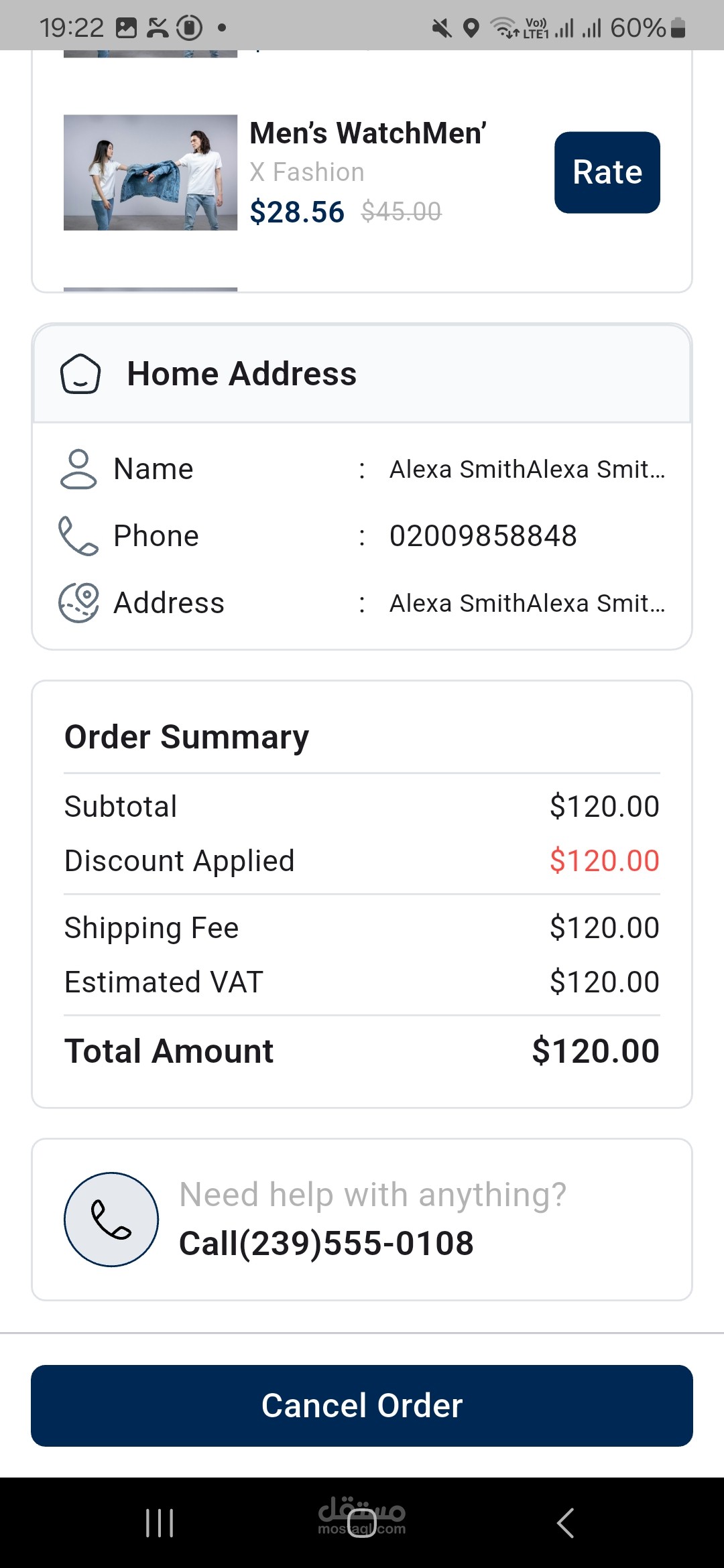Rate the Men's Watch item
Image resolution: width=724 pixels, height=1568 pixels.
(x=607, y=172)
